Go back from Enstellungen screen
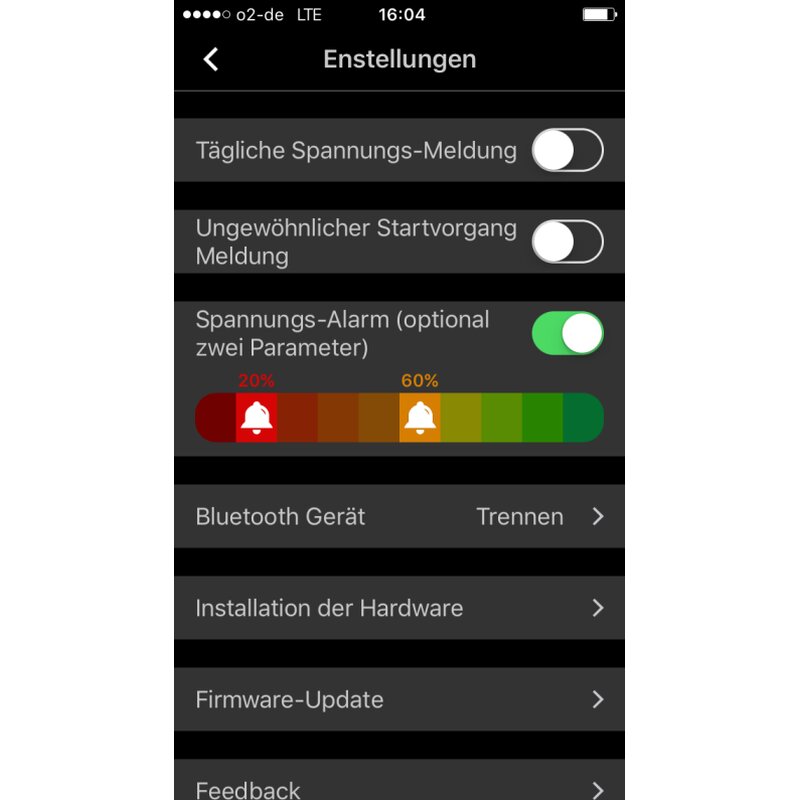The image size is (800, 800). pos(211,59)
